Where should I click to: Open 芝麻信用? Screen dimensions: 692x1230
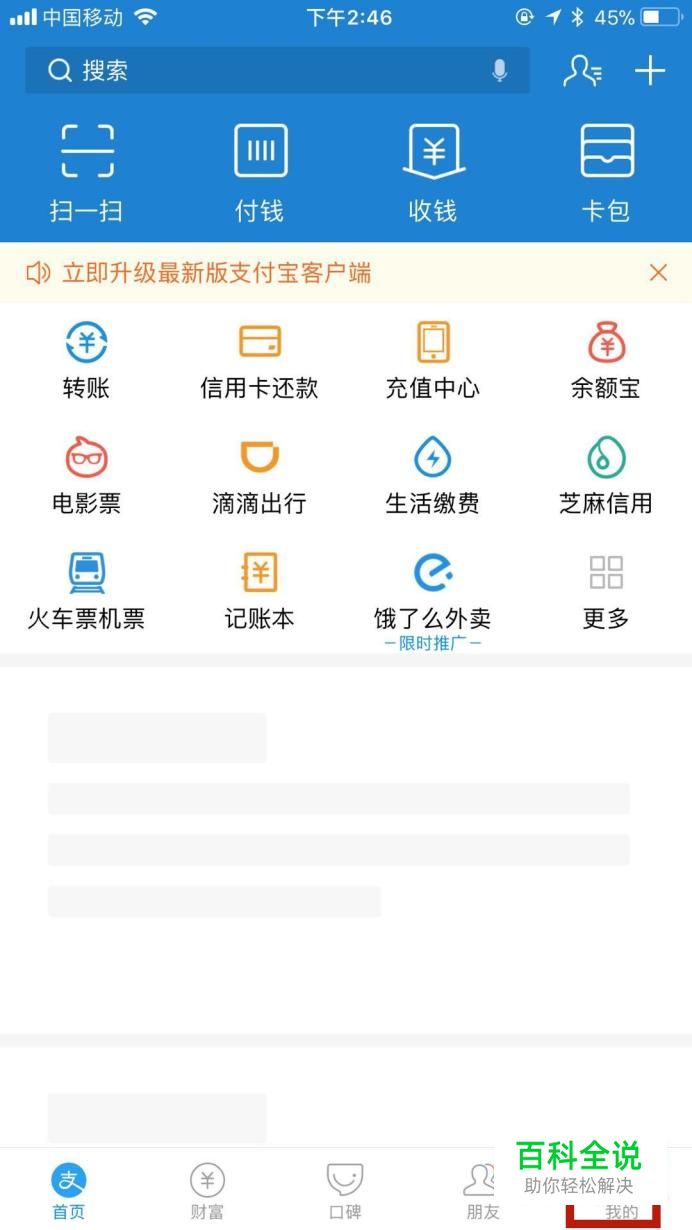click(x=606, y=476)
